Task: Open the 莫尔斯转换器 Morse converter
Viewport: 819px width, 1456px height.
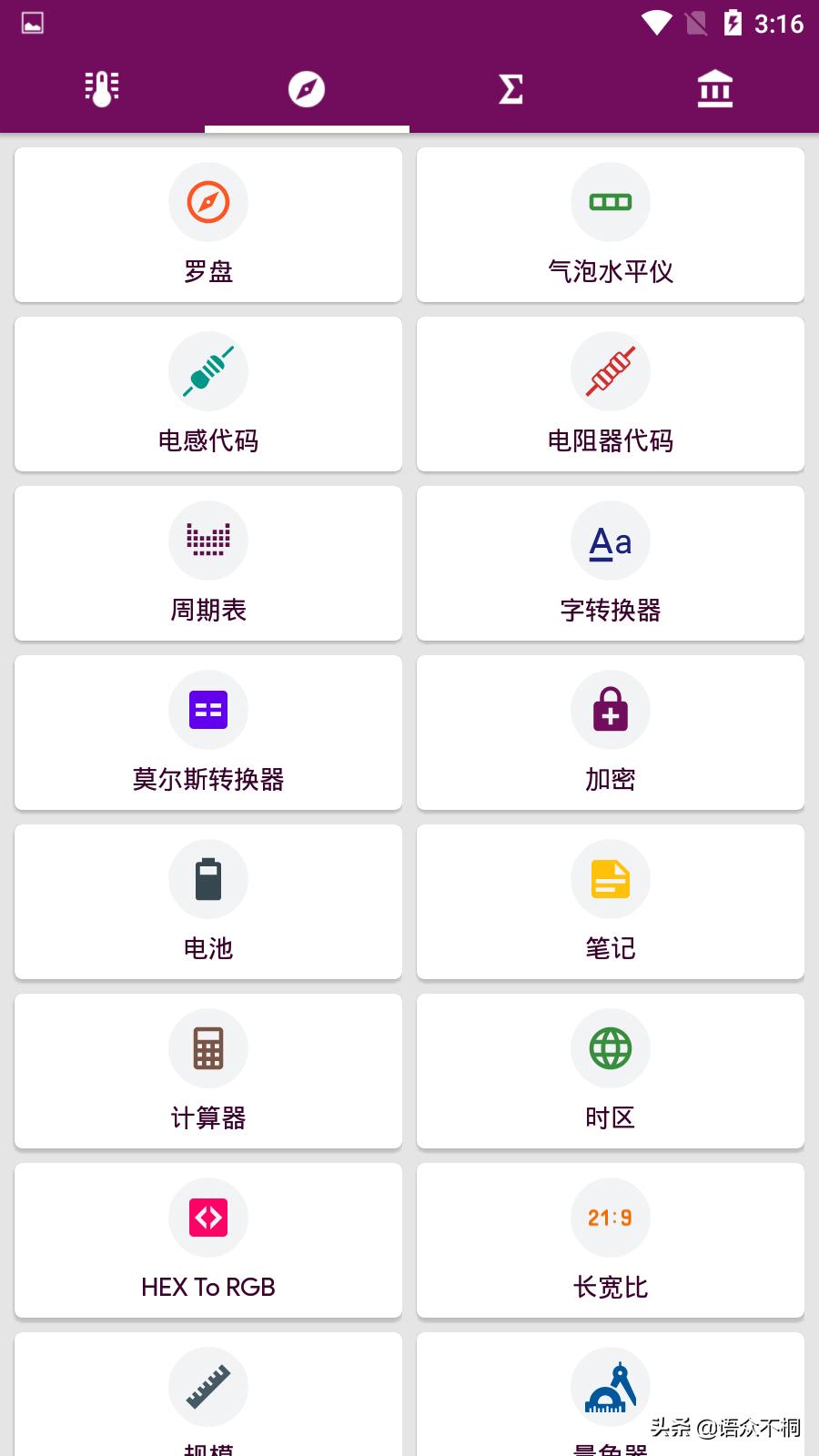Action: click(207, 732)
